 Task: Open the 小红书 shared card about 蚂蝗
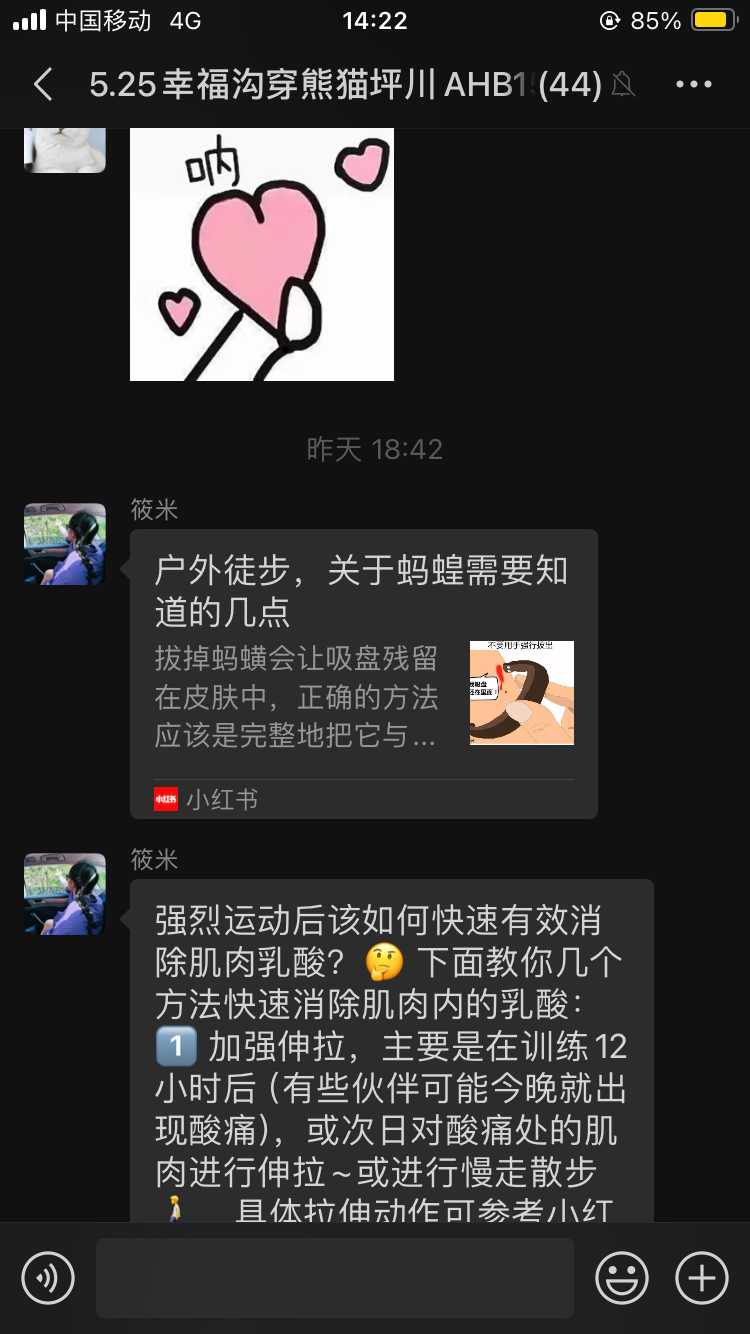point(363,674)
